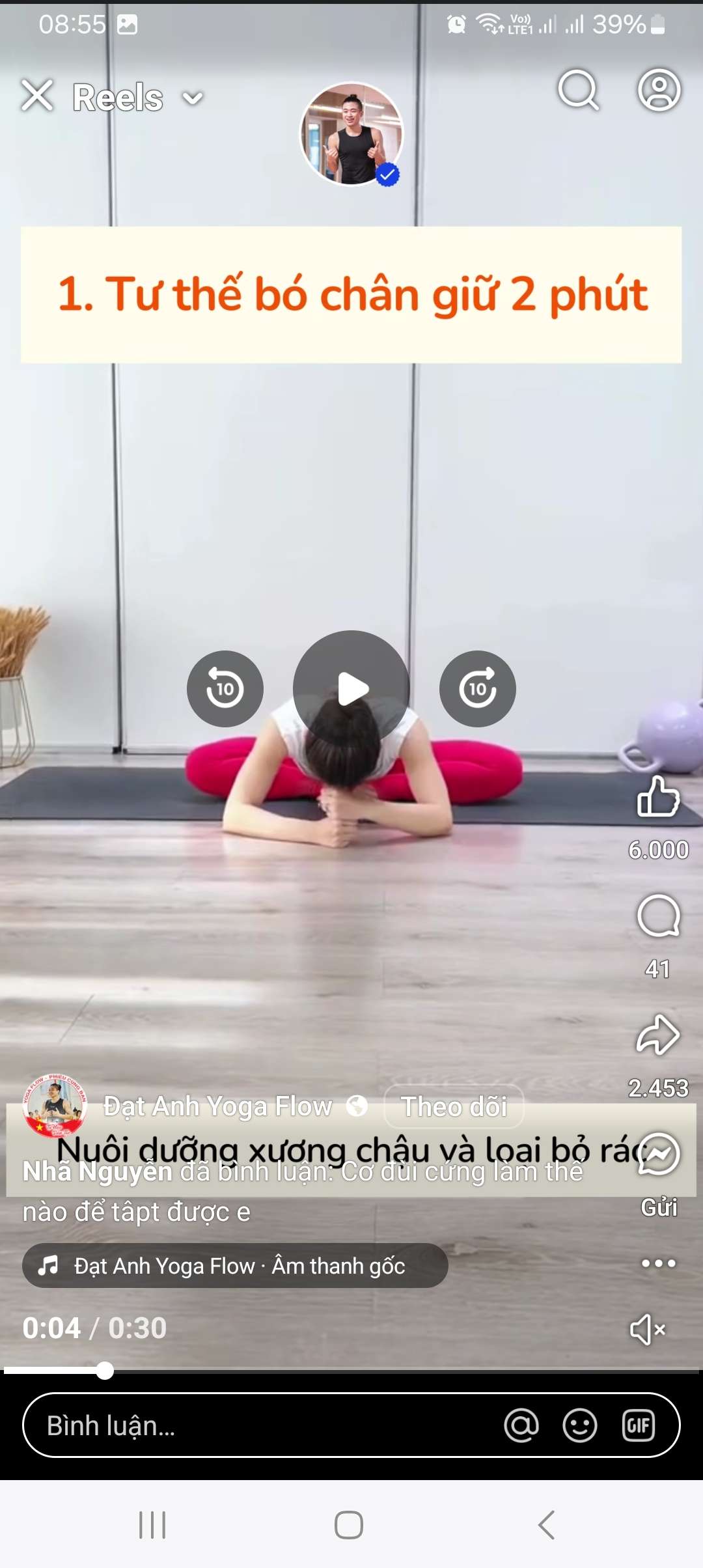Open the emoji picker in comment bar

(x=579, y=1425)
